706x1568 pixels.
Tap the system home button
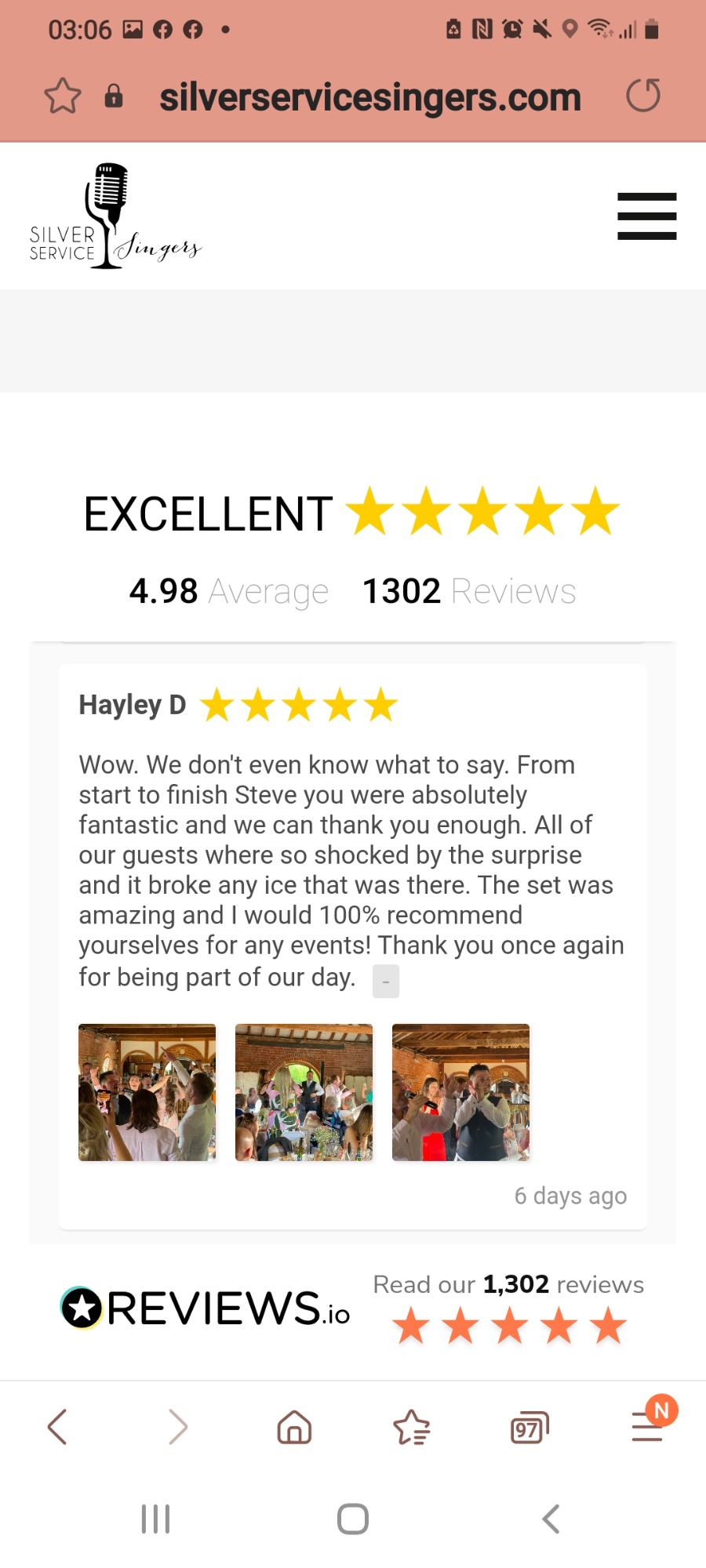click(x=353, y=1519)
